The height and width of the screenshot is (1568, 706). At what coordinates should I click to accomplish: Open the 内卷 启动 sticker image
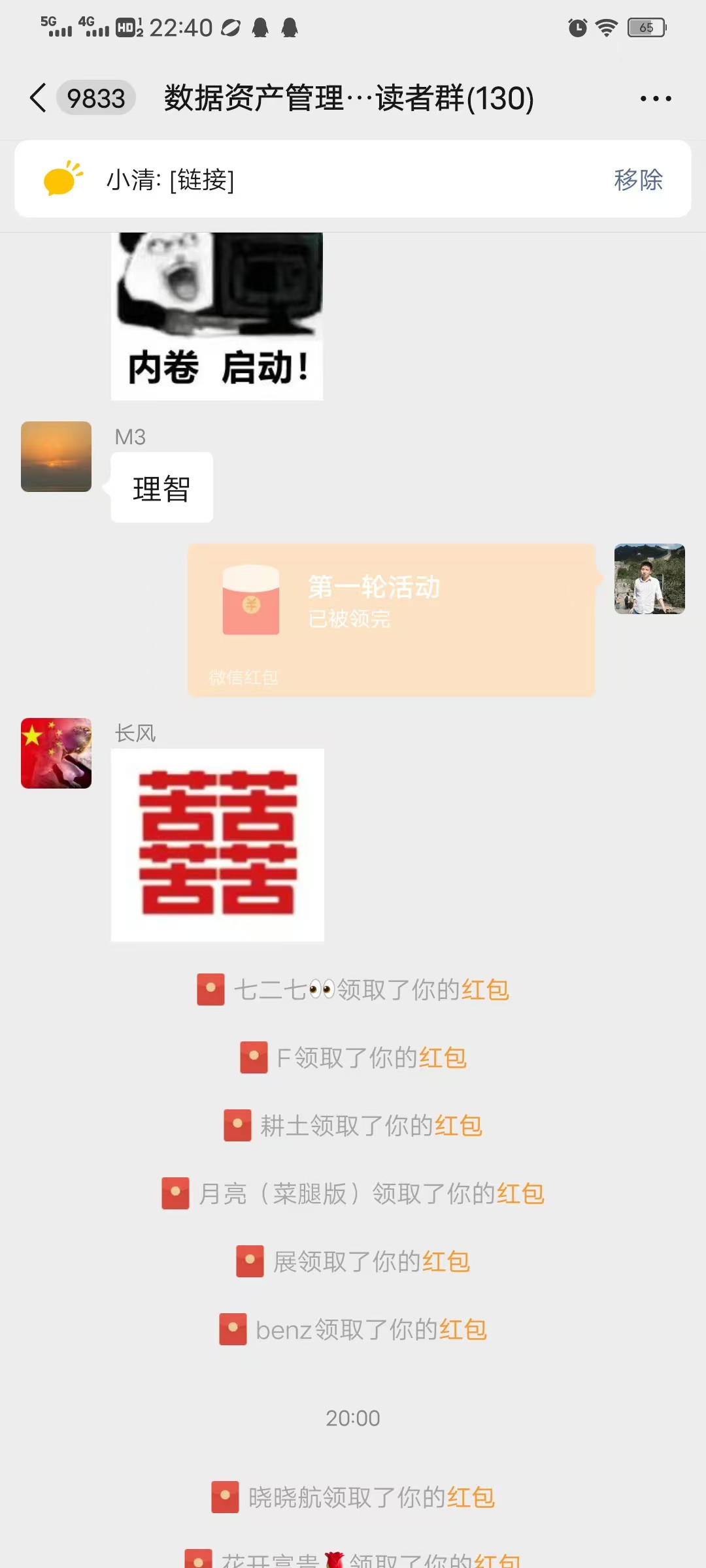217,317
